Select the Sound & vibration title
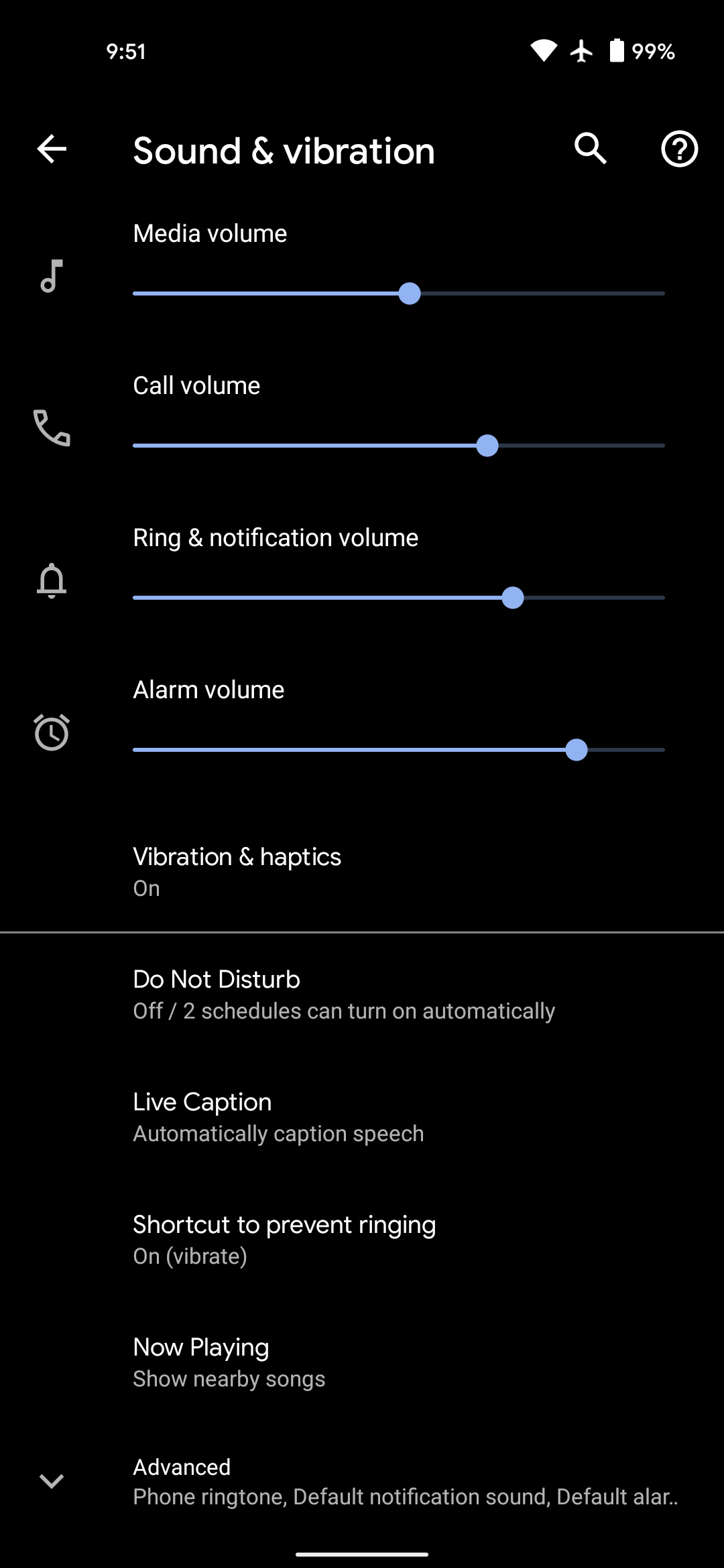The width and height of the screenshot is (724, 1568). tap(284, 150)
